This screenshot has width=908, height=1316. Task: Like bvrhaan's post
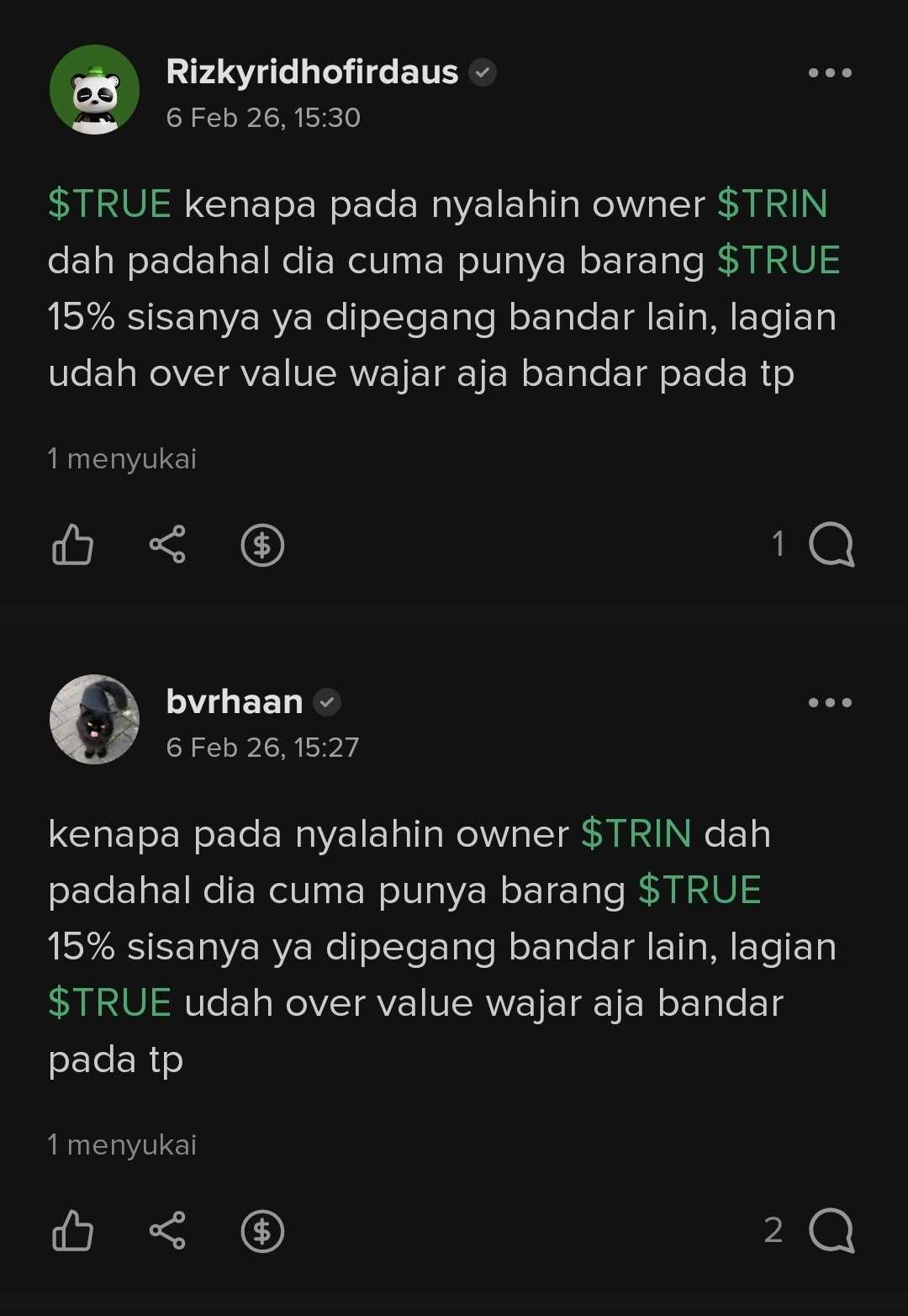[x=73, y=1231]
